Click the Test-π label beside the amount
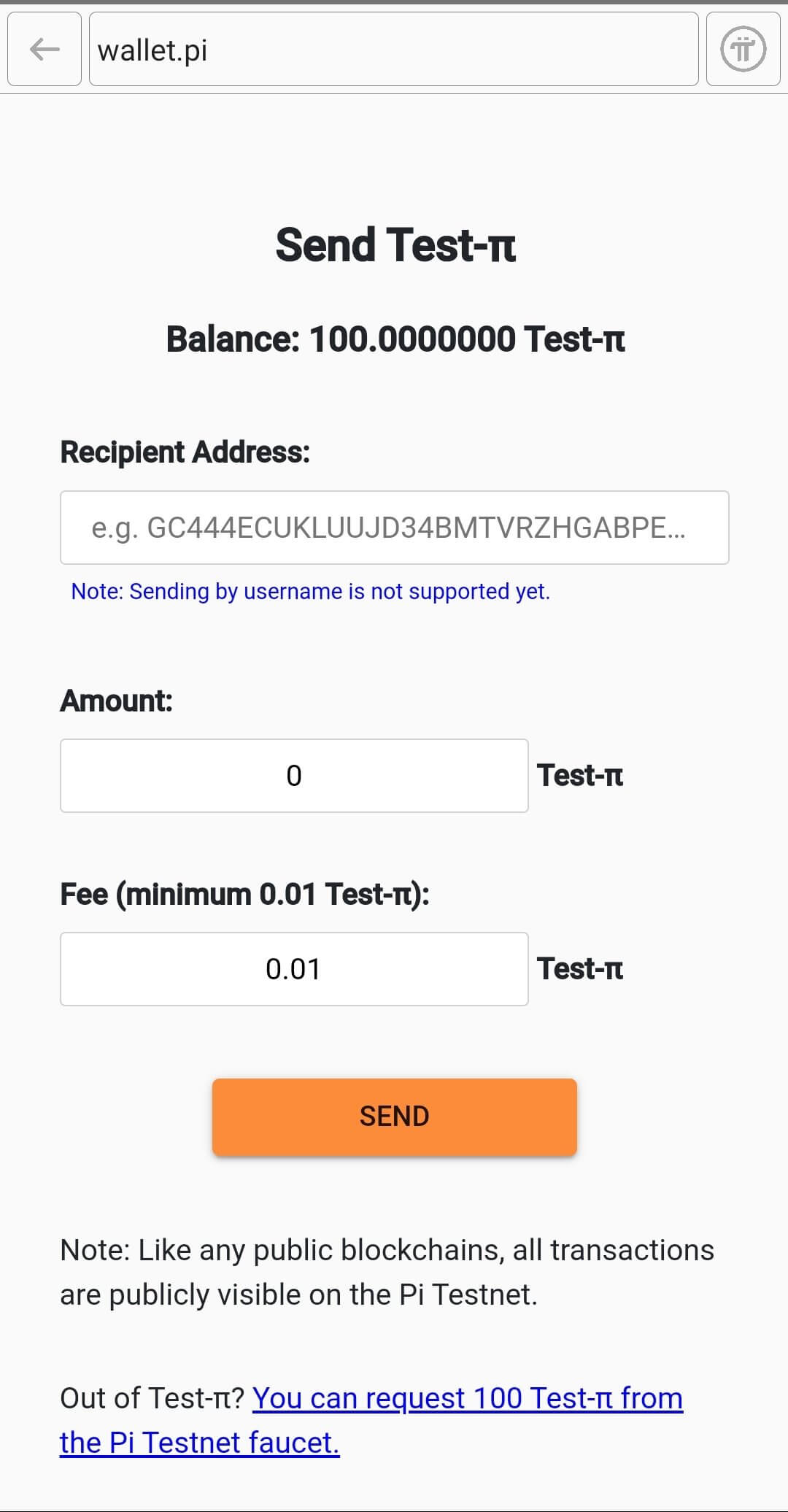 pyautogui.click(x=581, y=775)
